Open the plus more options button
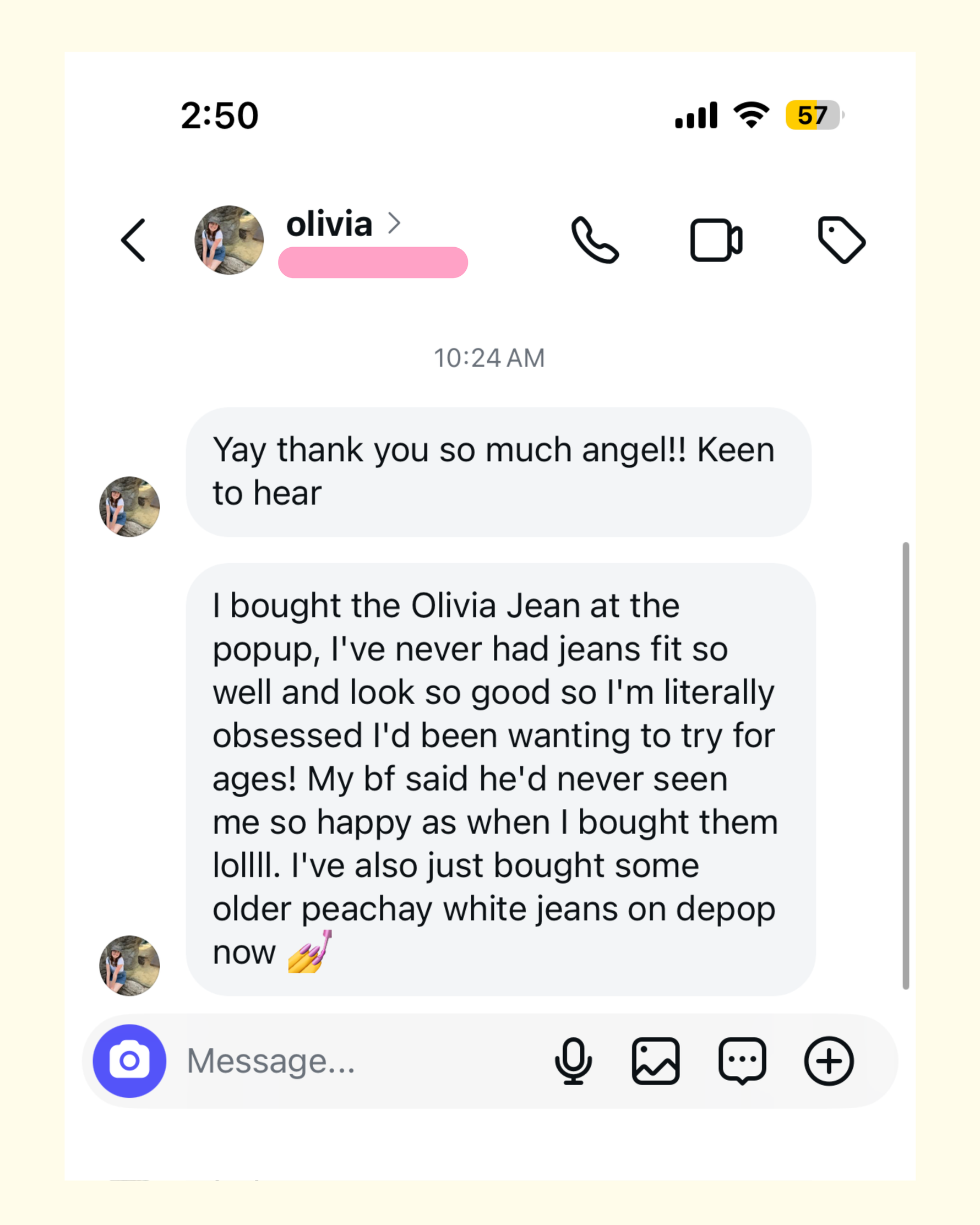The width and height of the screenshot is (980, 1225). pyautogui.click(x=828, y=1061)
